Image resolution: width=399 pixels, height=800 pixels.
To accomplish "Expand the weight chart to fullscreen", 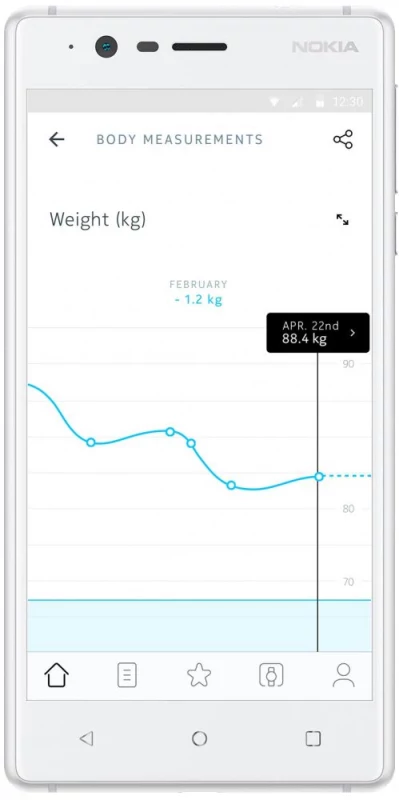I will coord(342,220).
